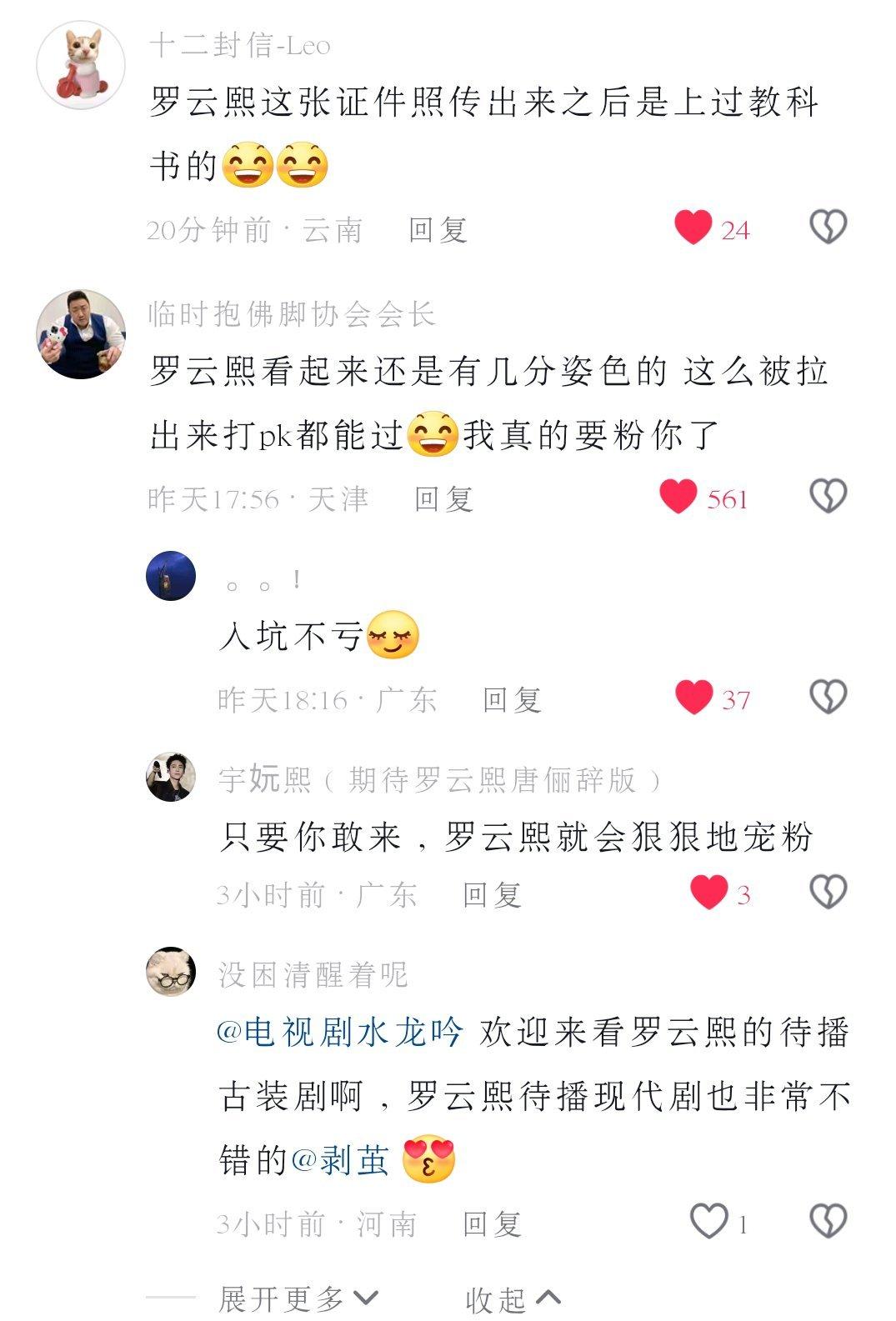Image resolution: width=896 pixels, height=1321 pixels.
Task: Expand more replies with 展开更多
Action: point(298,1298)
